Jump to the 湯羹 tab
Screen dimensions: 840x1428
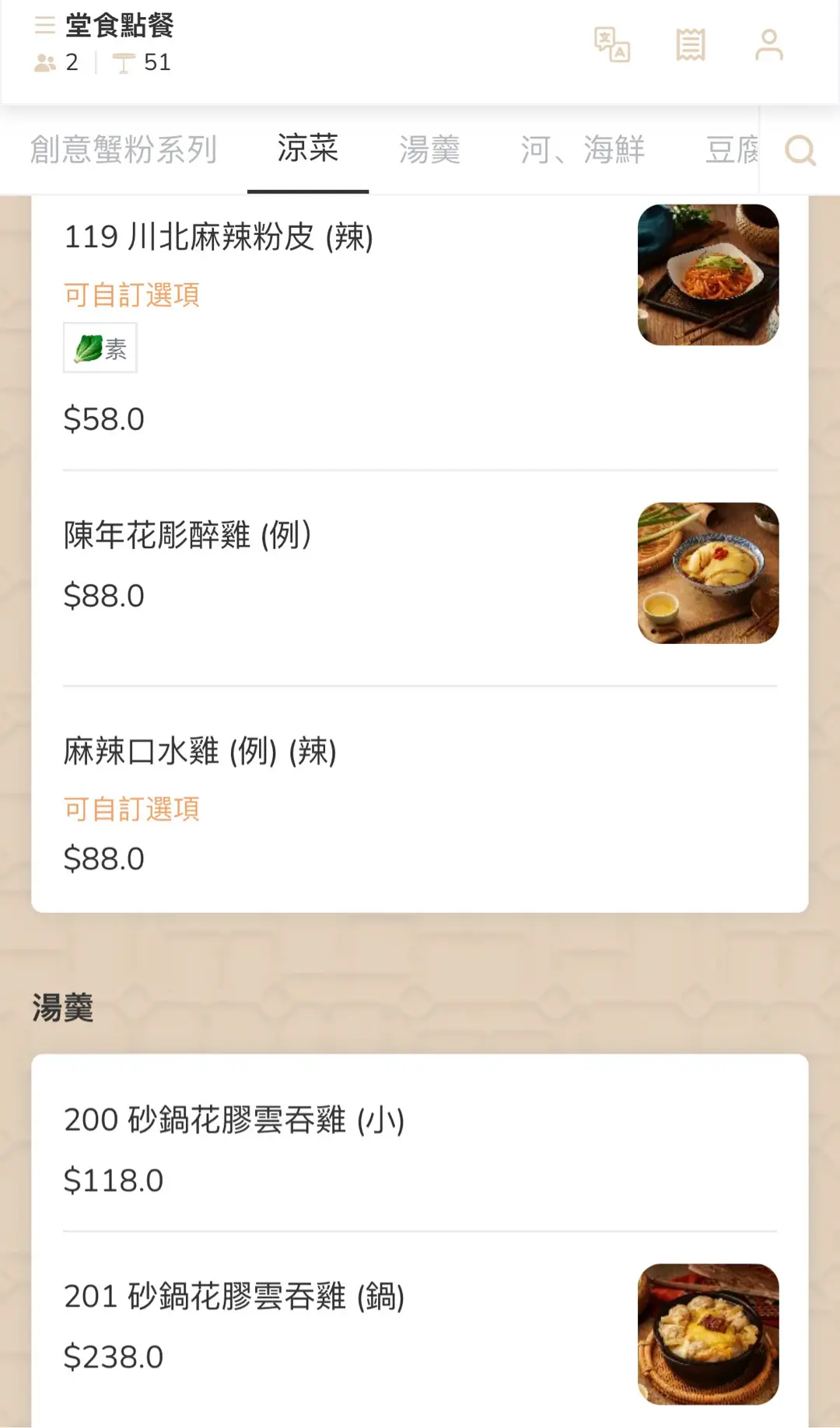[x=429, y=149]
